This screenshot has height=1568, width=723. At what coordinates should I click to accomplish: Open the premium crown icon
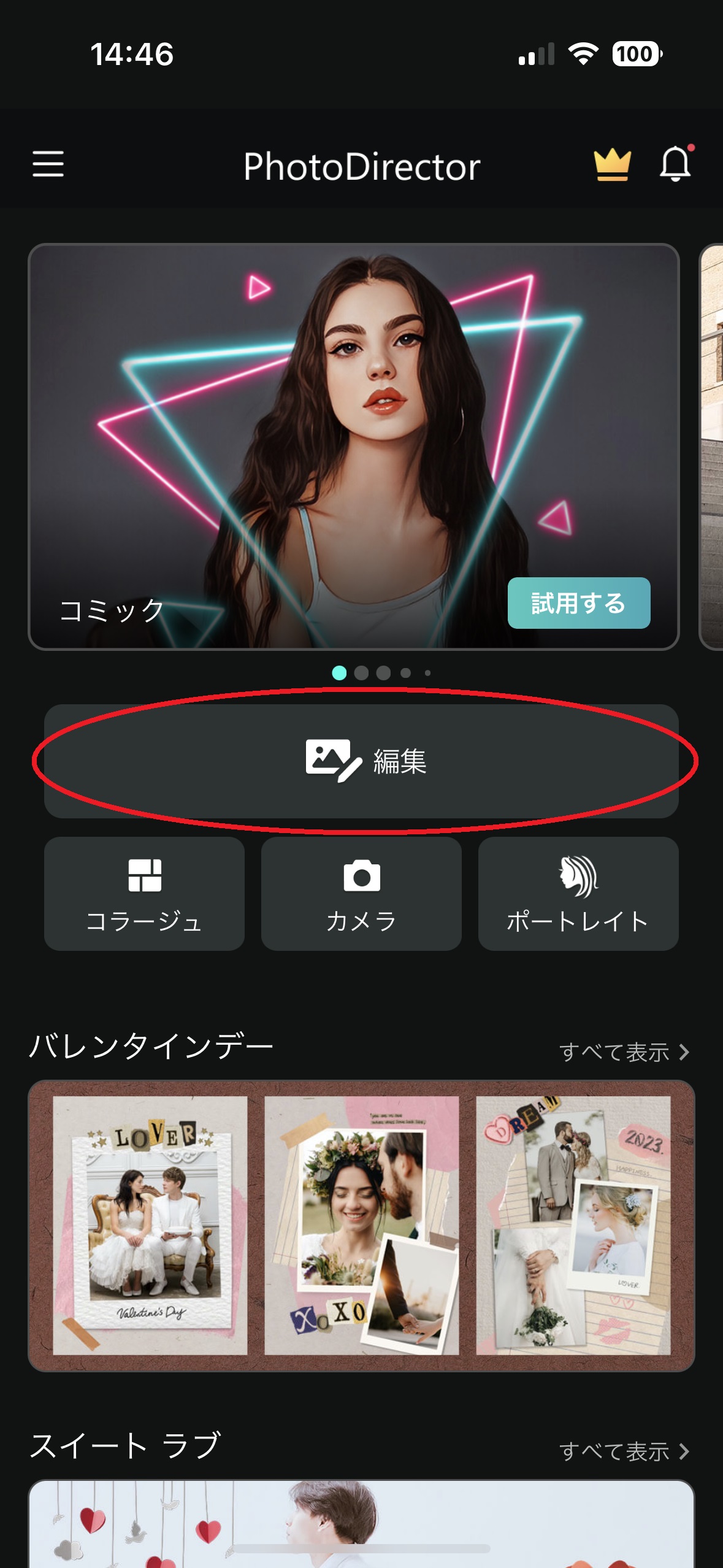[x=612, y=165]
